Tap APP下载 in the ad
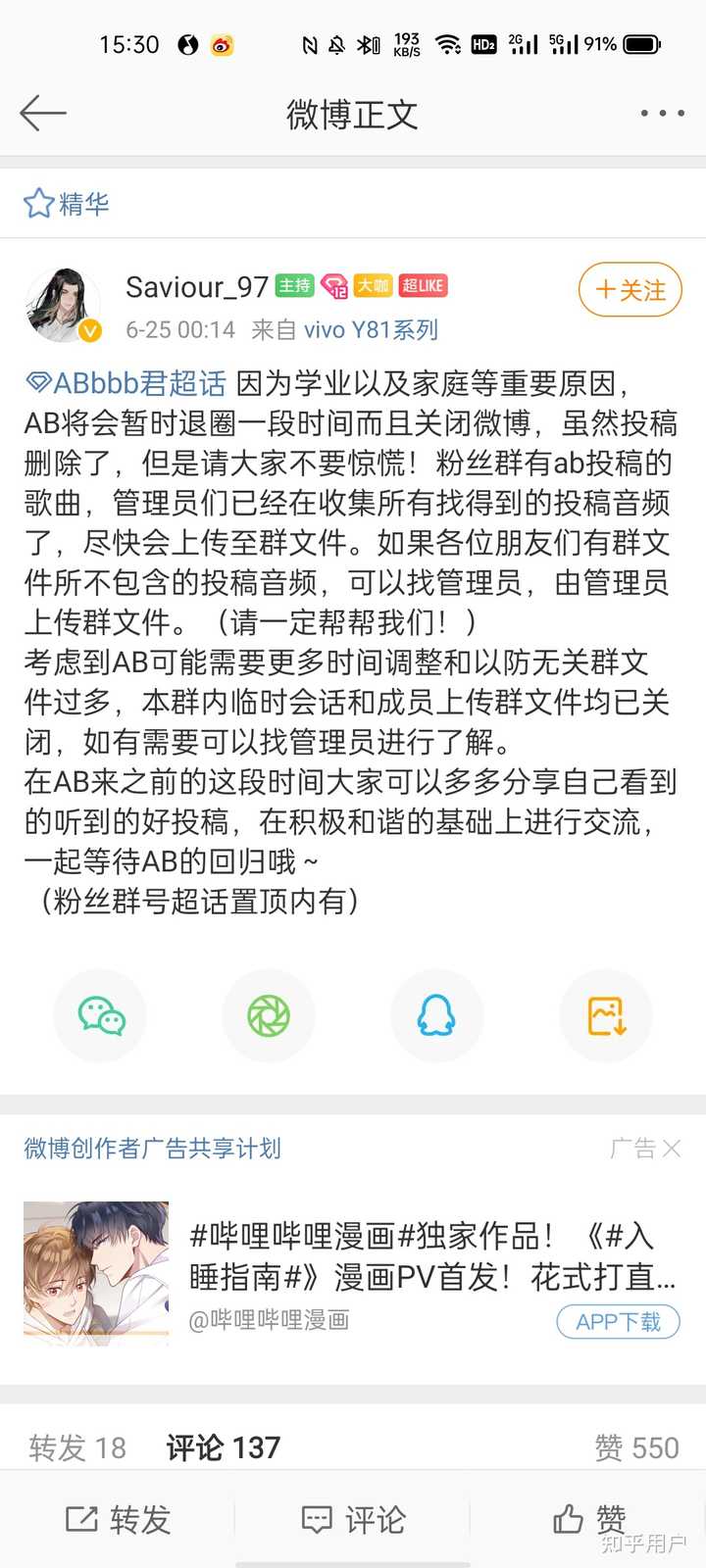706x1568 pixels. [618, 1321]
